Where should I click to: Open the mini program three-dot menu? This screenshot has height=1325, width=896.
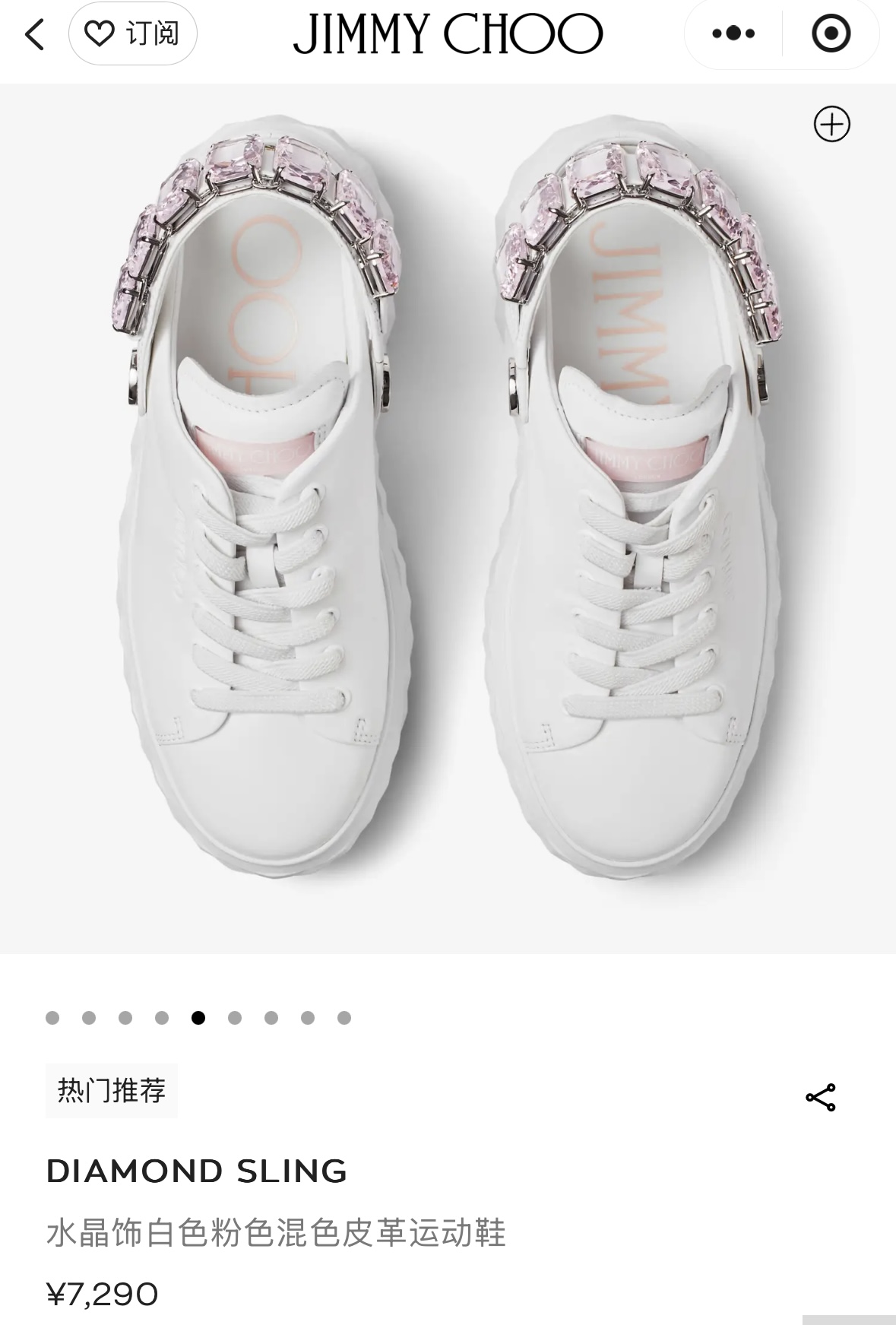tap(733, 33)
